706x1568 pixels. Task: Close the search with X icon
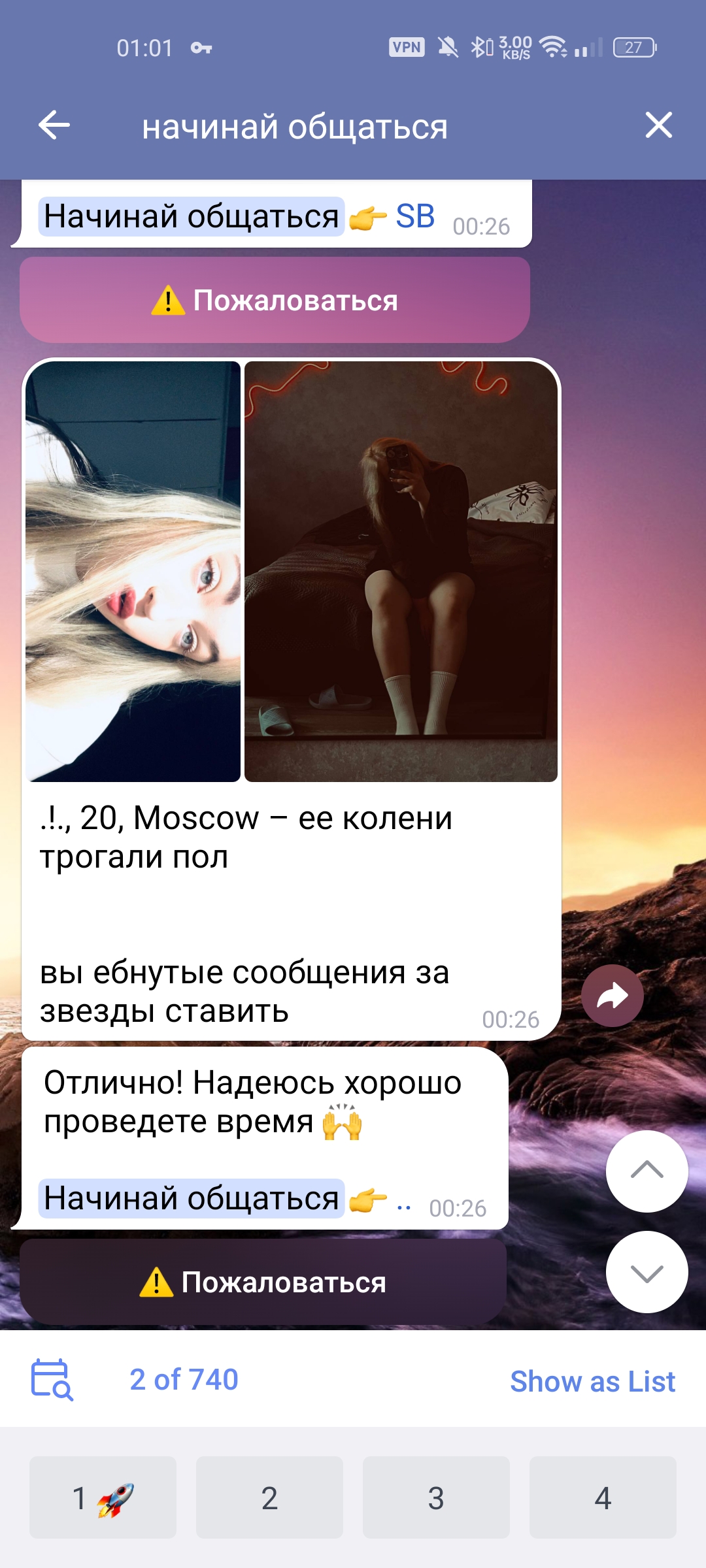(x=658, y=125)
